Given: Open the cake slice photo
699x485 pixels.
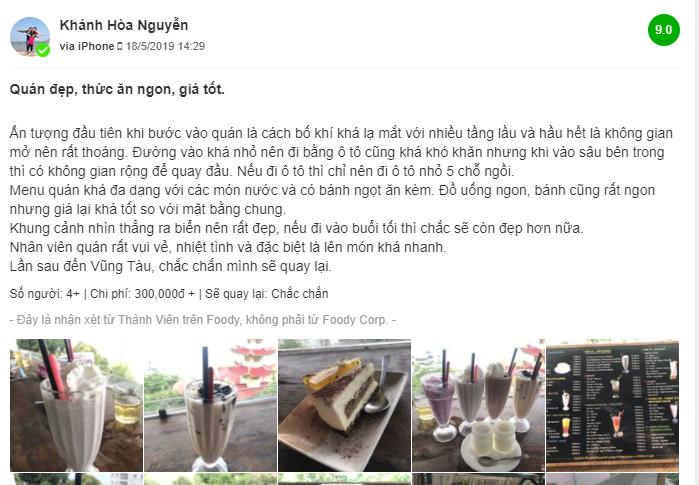Looking at the screenshot, I should 343,405.
